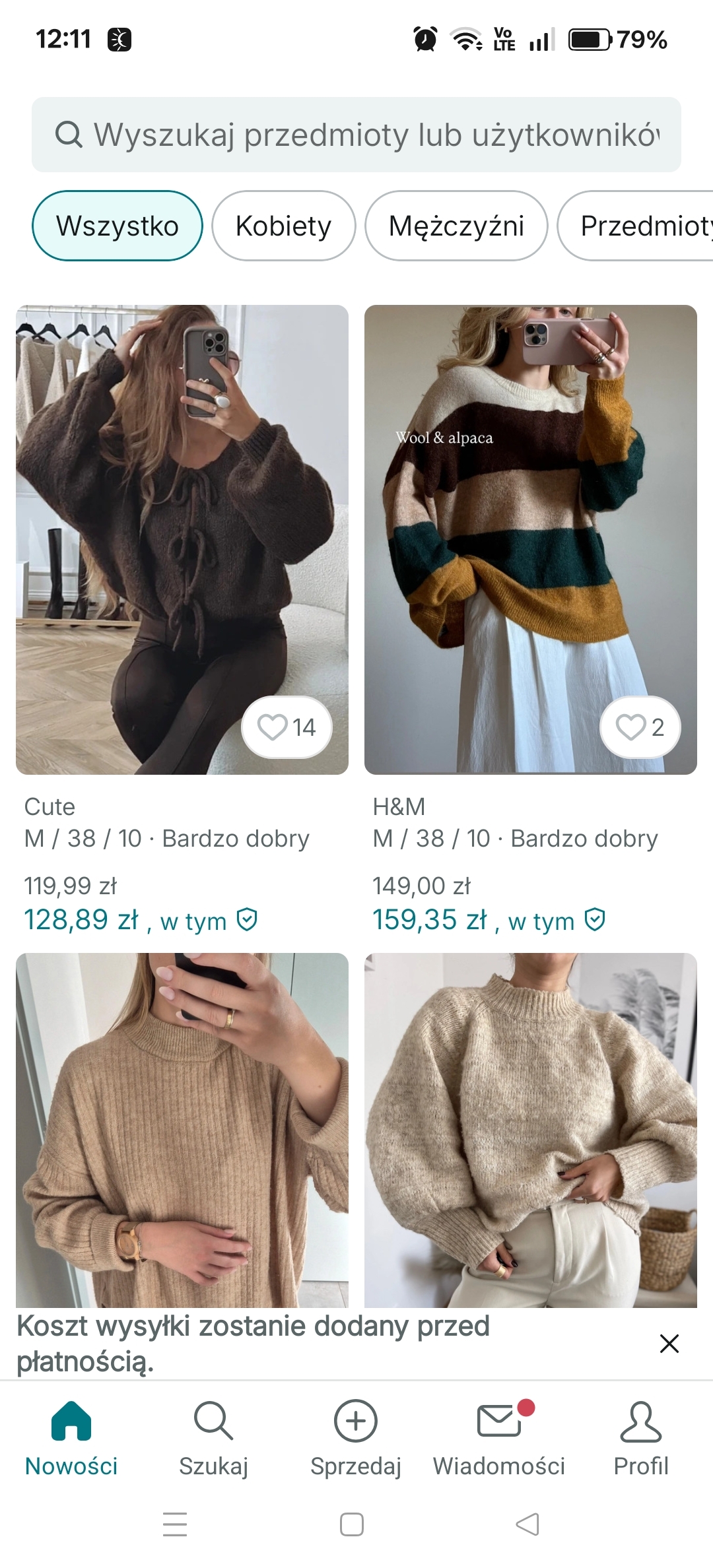Viewport: 713px width, 1568px height.
Task: Tap the system back button
Action: click(527, 1524)
